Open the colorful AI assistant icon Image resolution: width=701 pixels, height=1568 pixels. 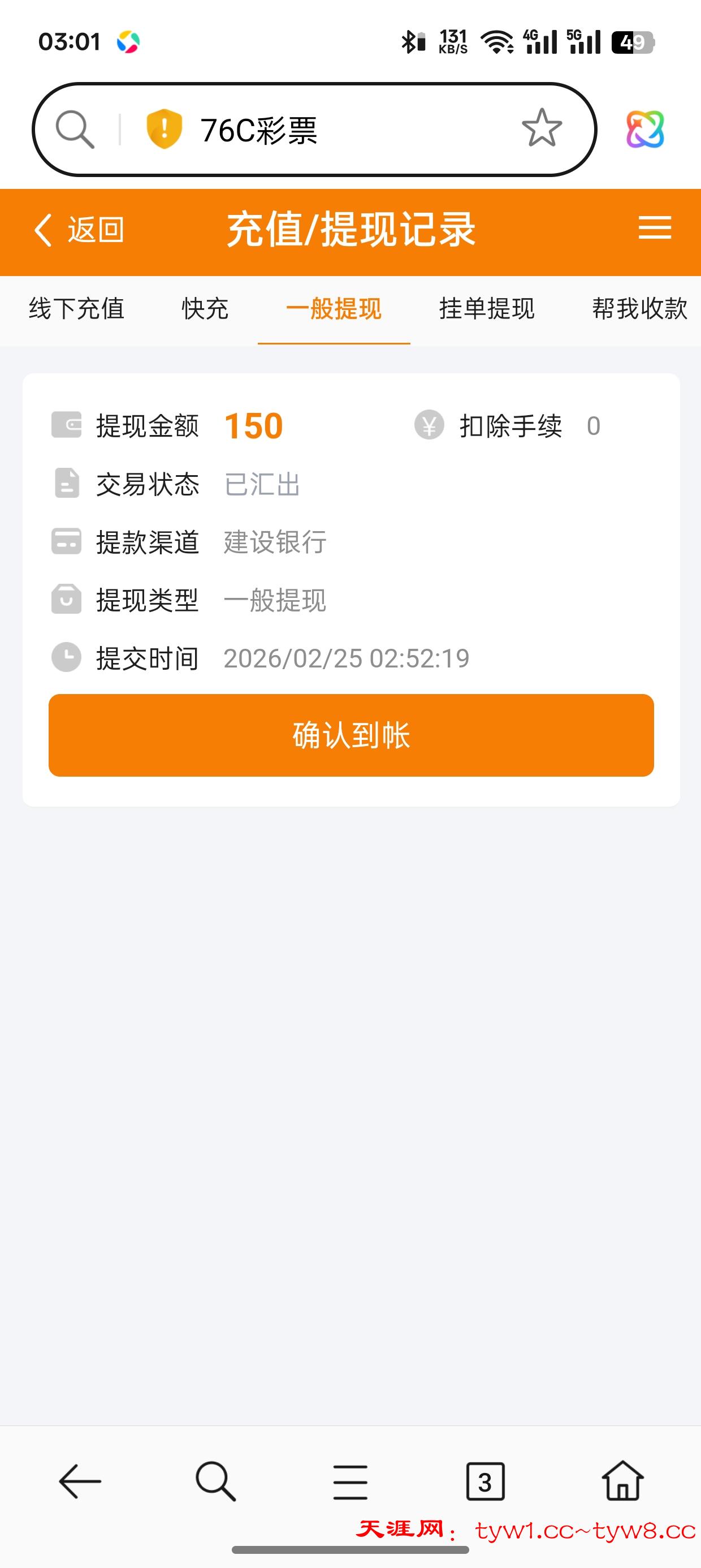(645, 129)
